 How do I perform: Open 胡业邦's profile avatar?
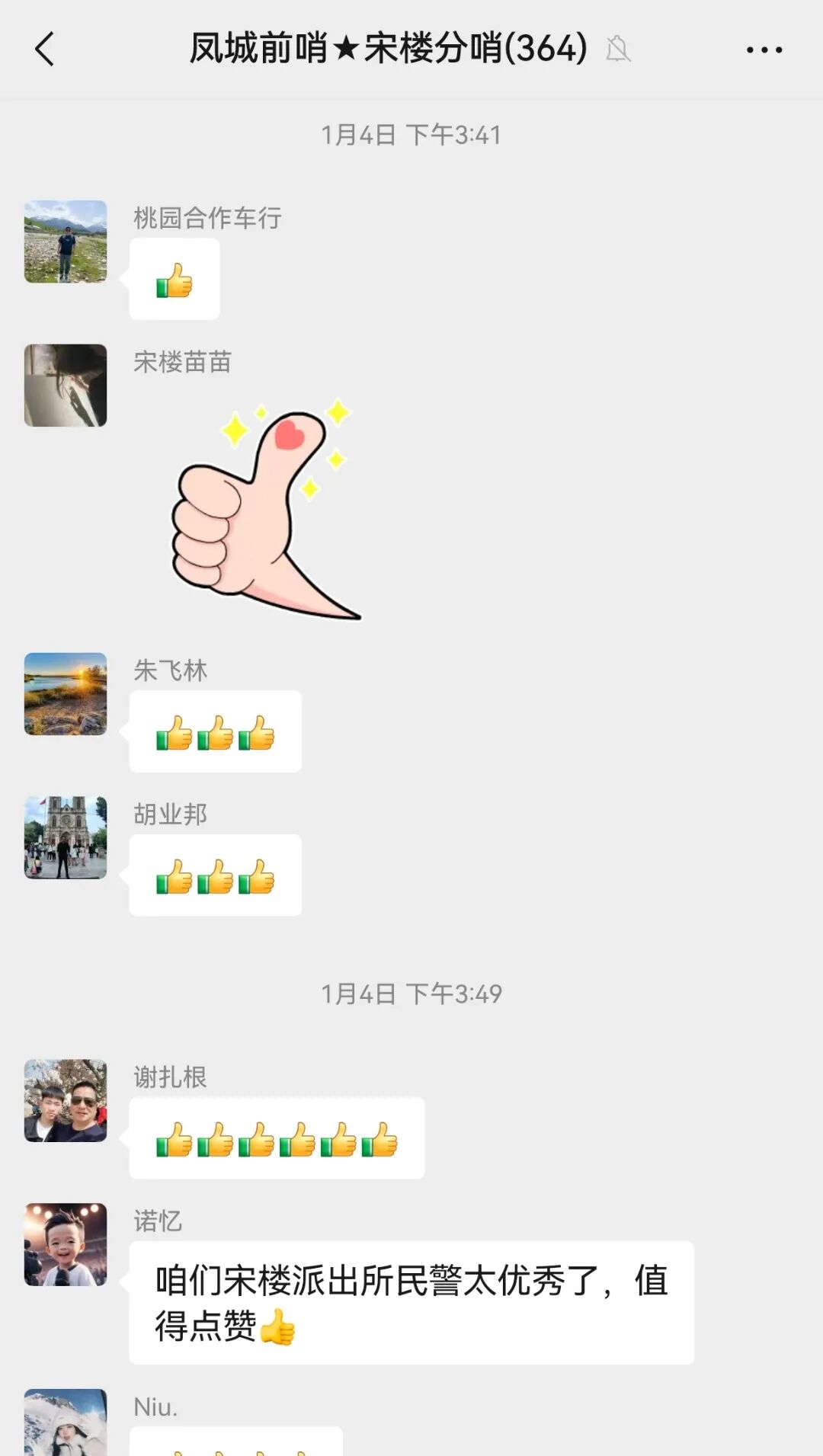(x=66, y=837)
